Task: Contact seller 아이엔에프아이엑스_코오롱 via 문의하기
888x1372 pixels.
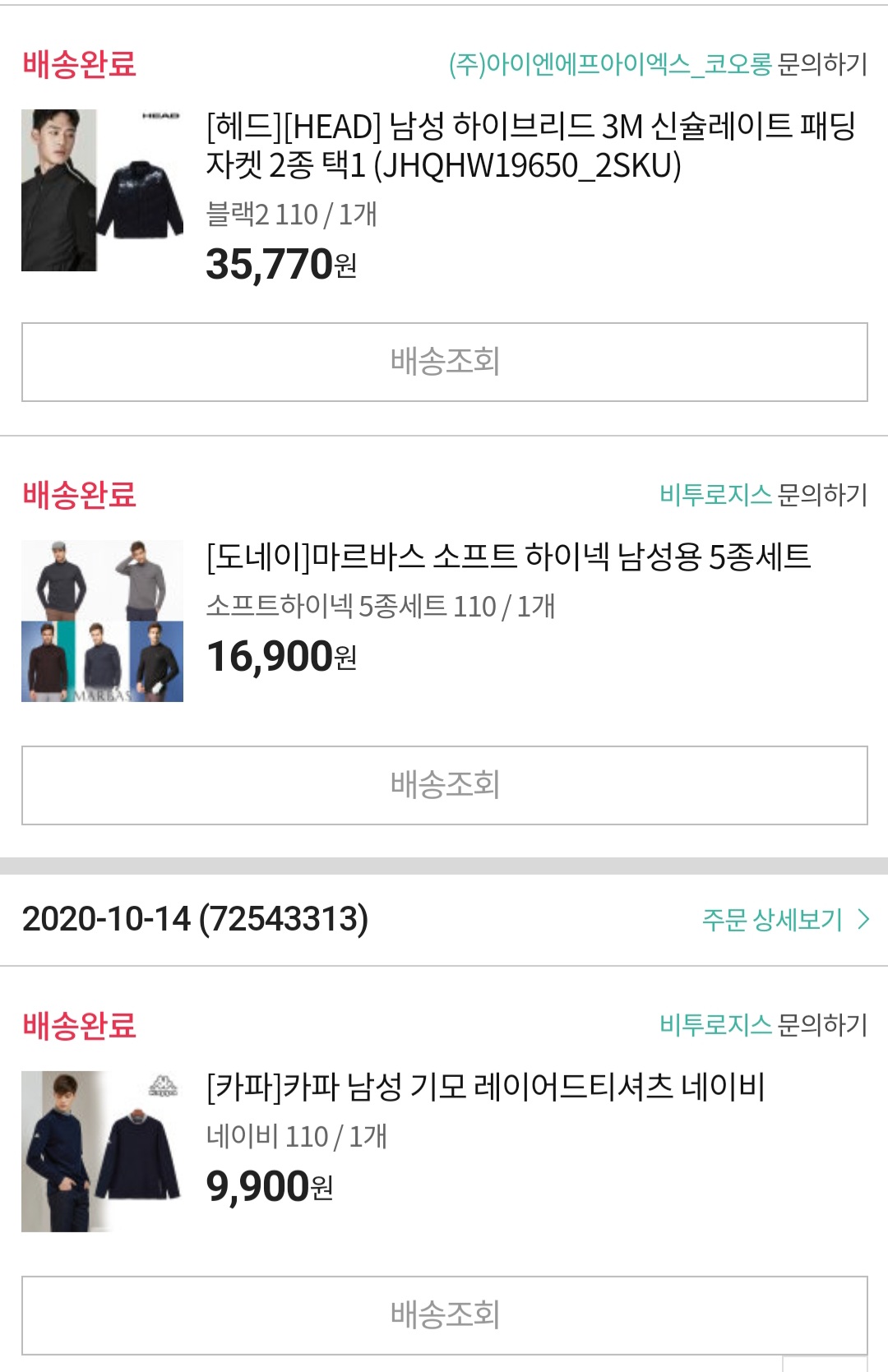Action: (x=821, y=64)
